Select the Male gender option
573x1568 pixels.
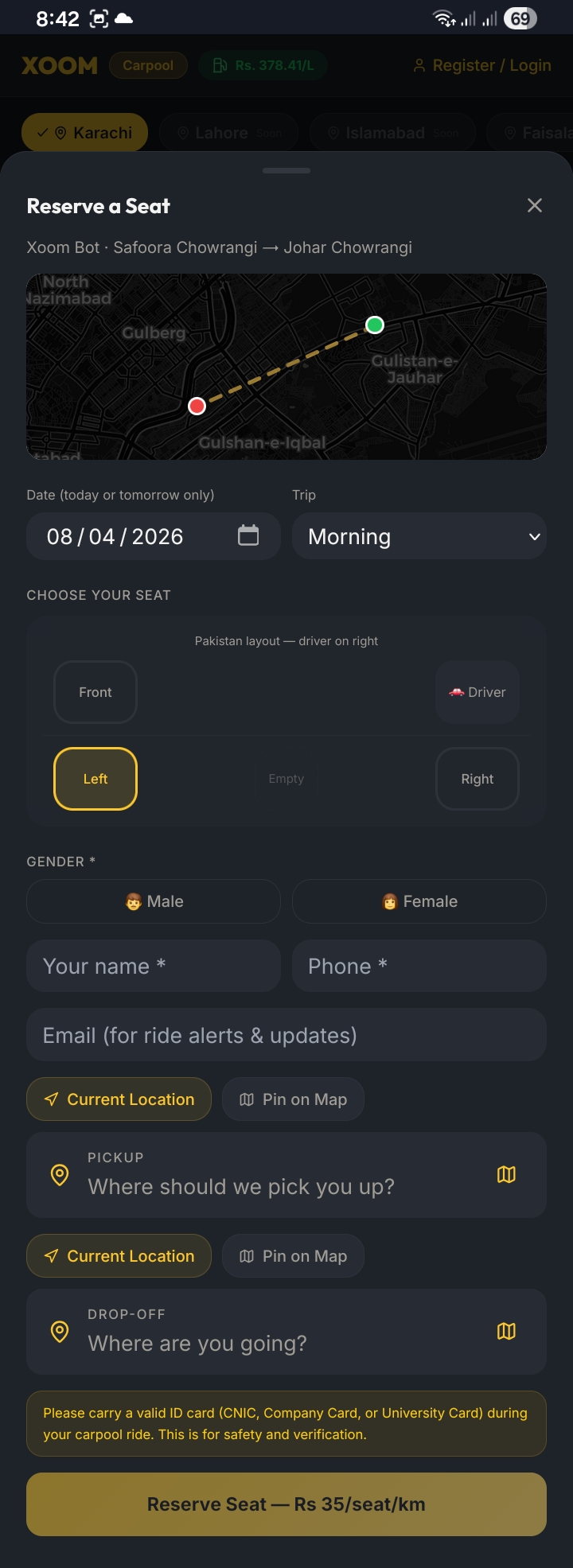point(153,901)
